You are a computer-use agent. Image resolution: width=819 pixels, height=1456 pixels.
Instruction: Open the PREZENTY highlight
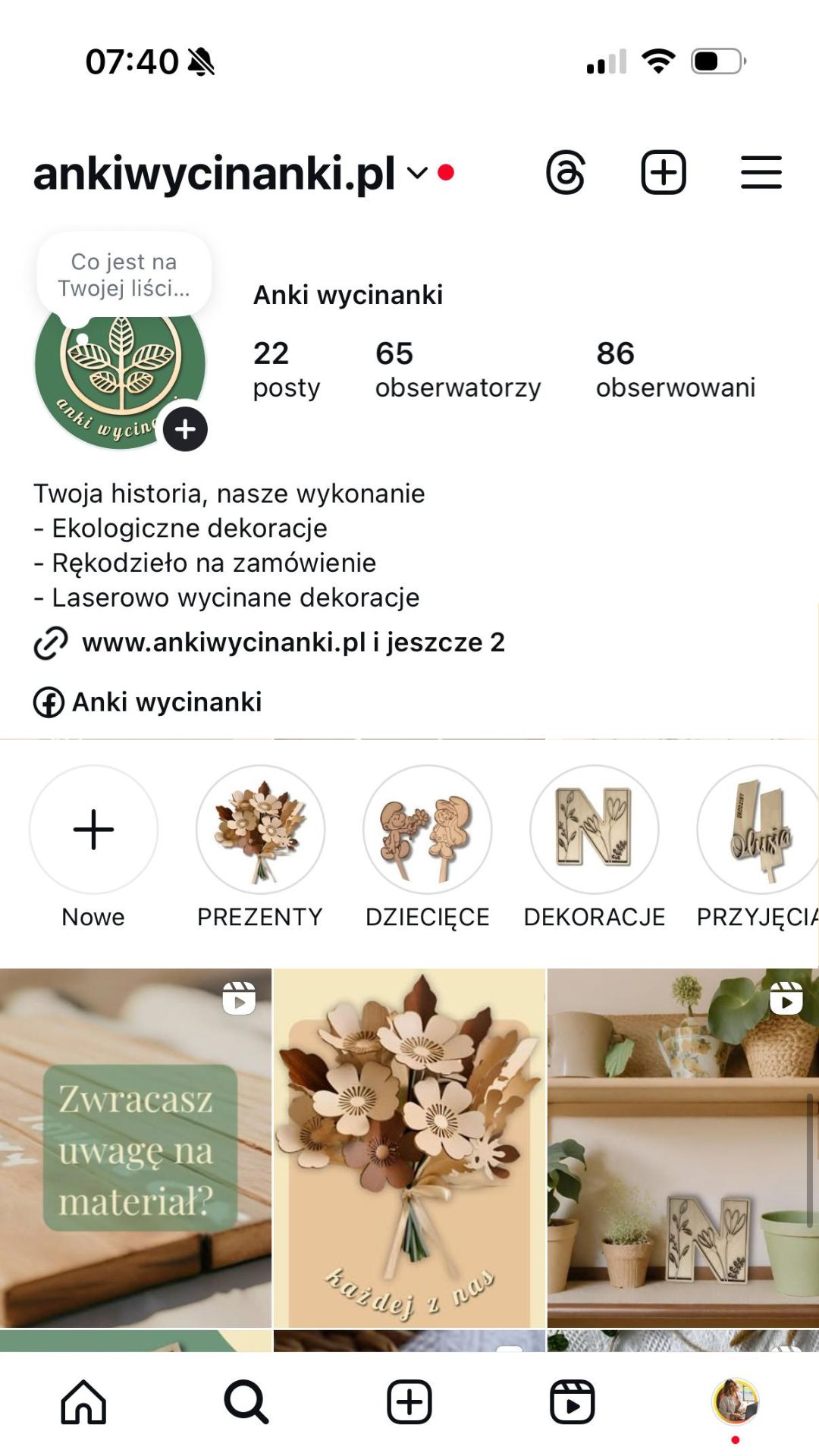259,831
